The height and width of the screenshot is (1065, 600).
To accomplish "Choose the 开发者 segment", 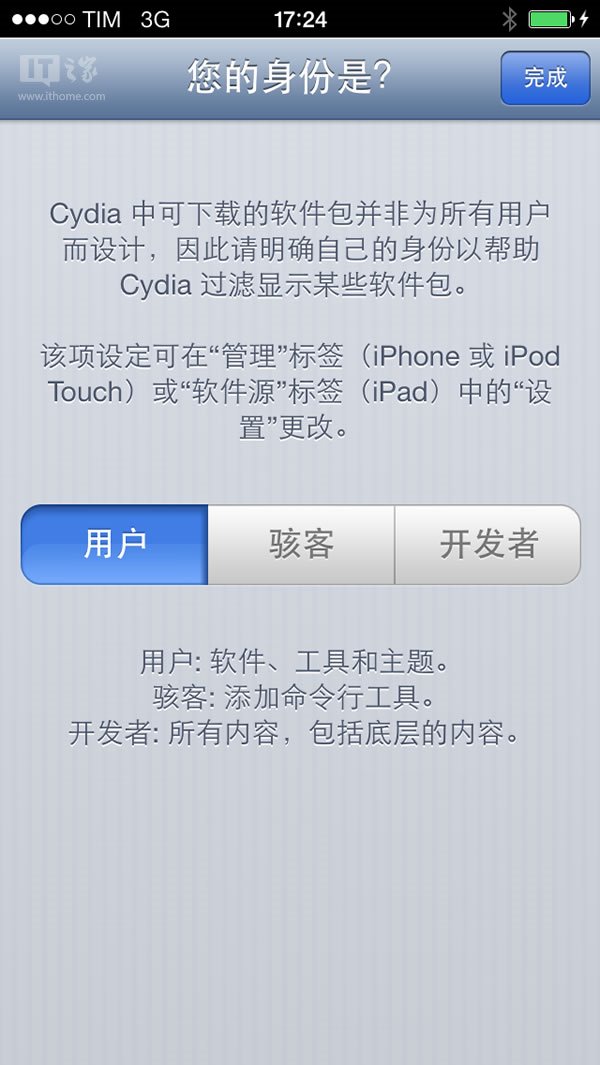I will [488, 544].
